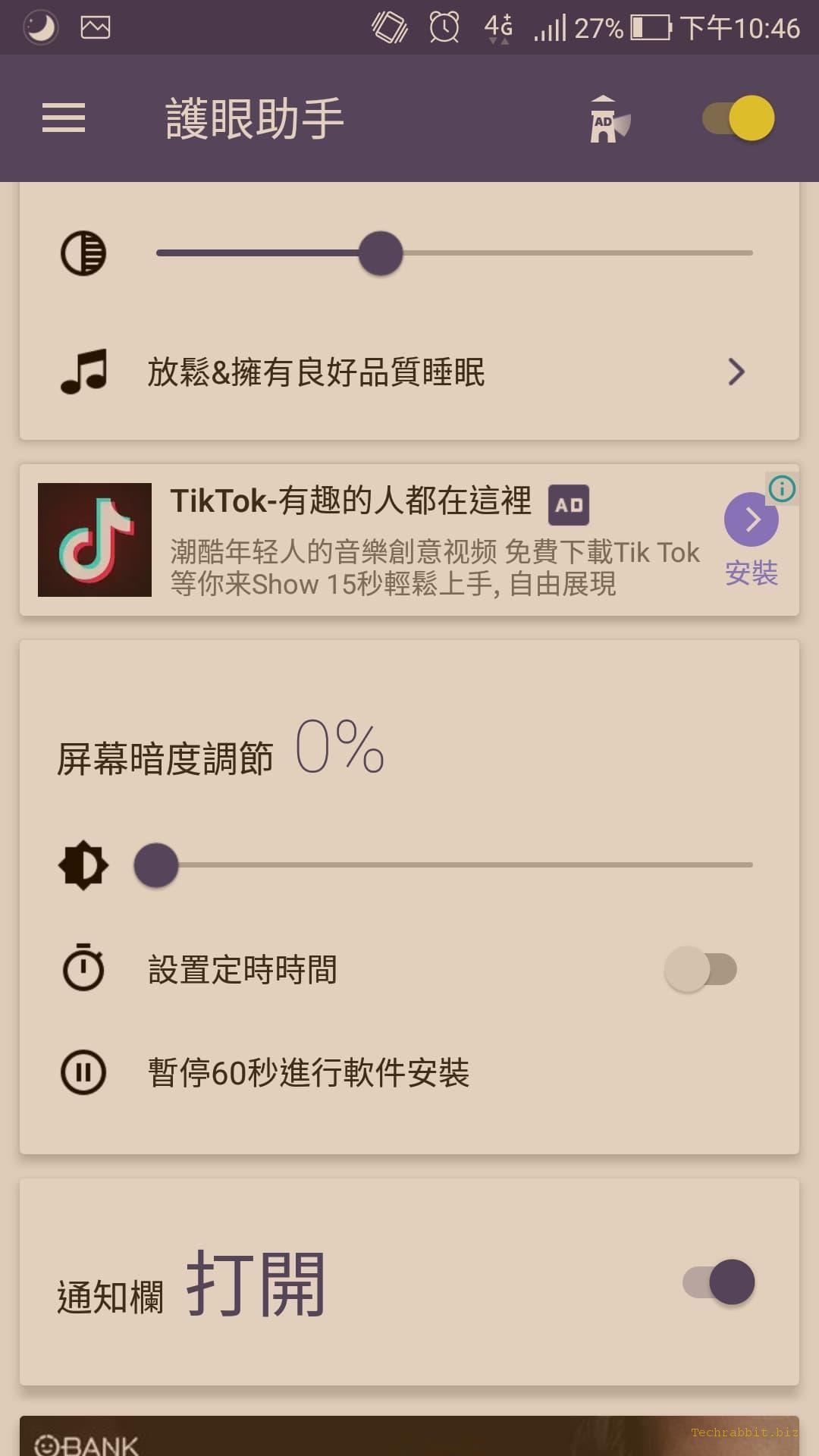Toggle the main eye protection switch
Screen dimensions: 819x1456
click(739, 118)
